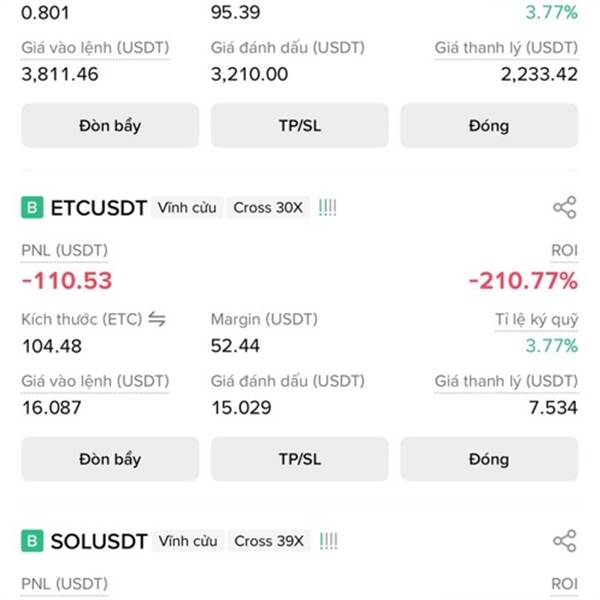Open the ETCUSDT contract title
The height and width of the screenshot is (600, 600).
[x=99, y=208]
